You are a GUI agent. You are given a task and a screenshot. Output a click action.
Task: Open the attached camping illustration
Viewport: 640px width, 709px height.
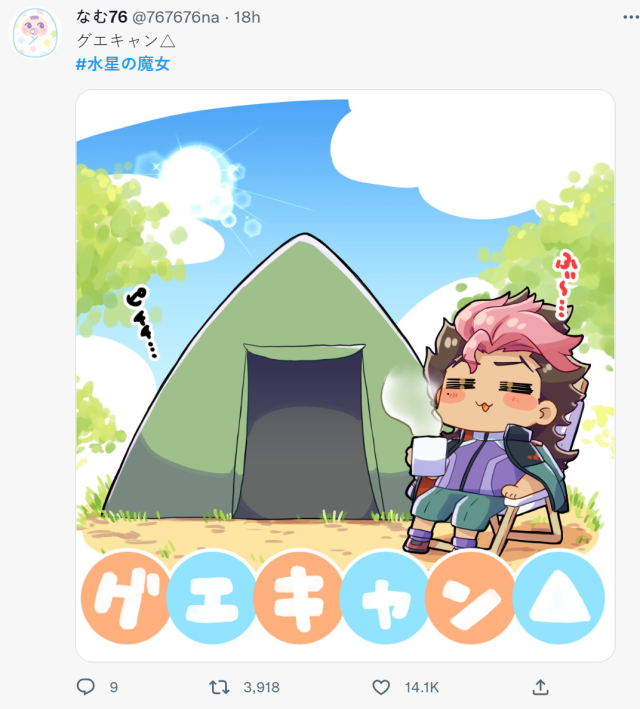pos(345,375)
